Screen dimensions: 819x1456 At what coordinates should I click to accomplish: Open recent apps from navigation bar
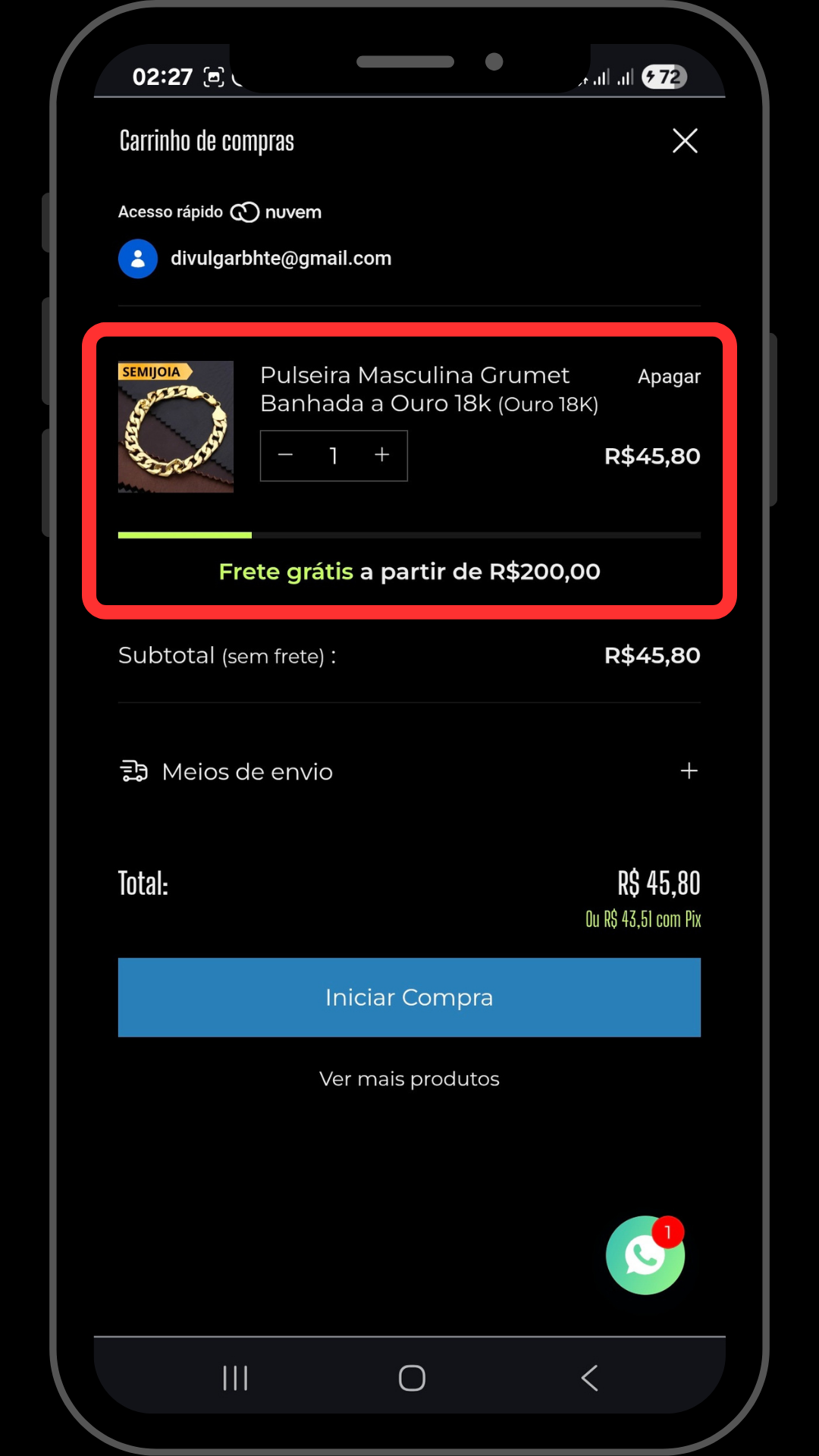point(235,1378)
